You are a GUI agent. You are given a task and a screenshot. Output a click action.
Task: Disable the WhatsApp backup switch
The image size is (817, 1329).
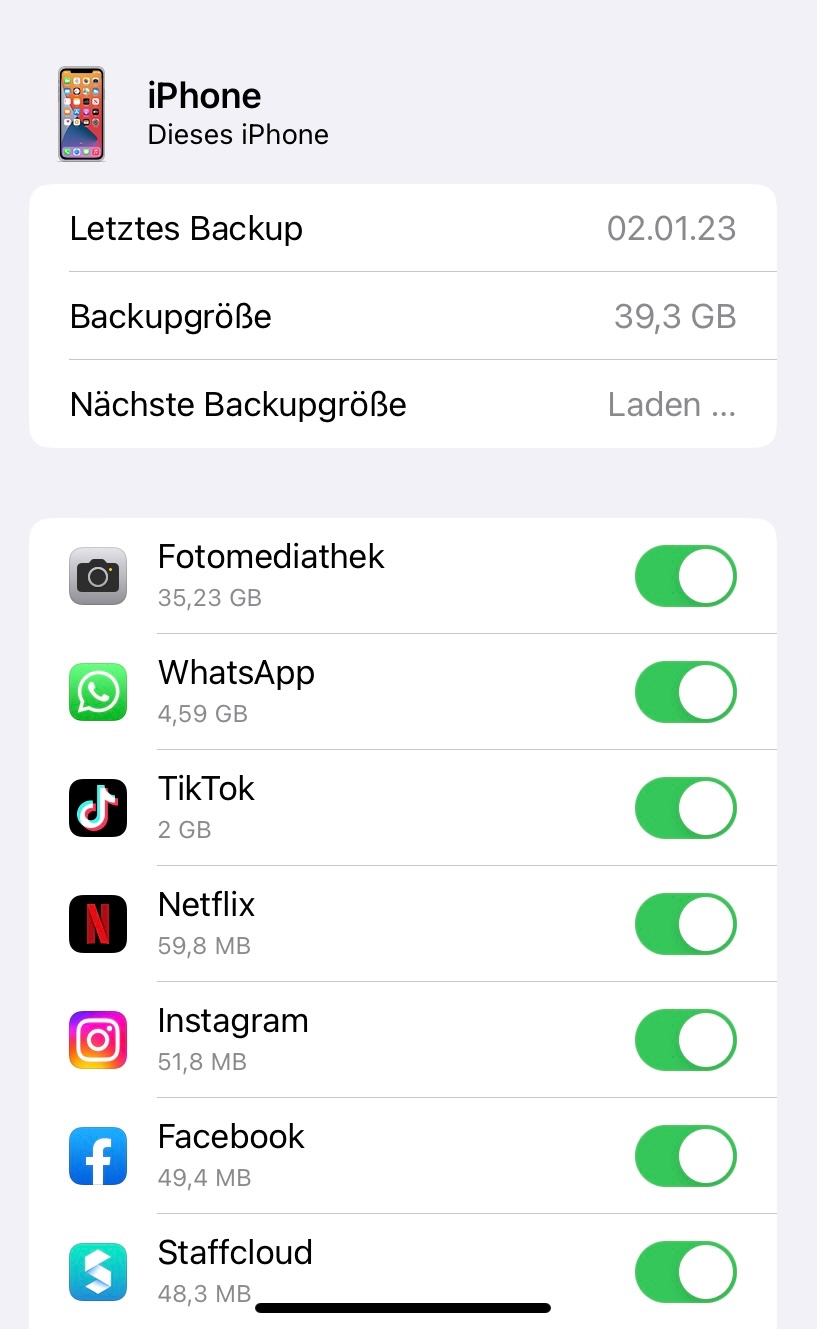click(x=685, y=692)
